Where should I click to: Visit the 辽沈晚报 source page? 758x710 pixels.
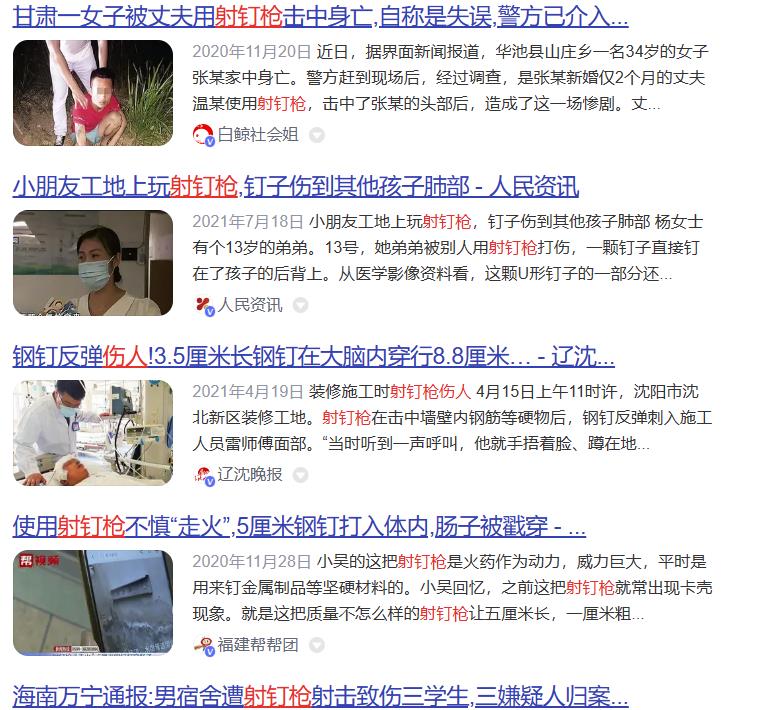coord(250,475)
